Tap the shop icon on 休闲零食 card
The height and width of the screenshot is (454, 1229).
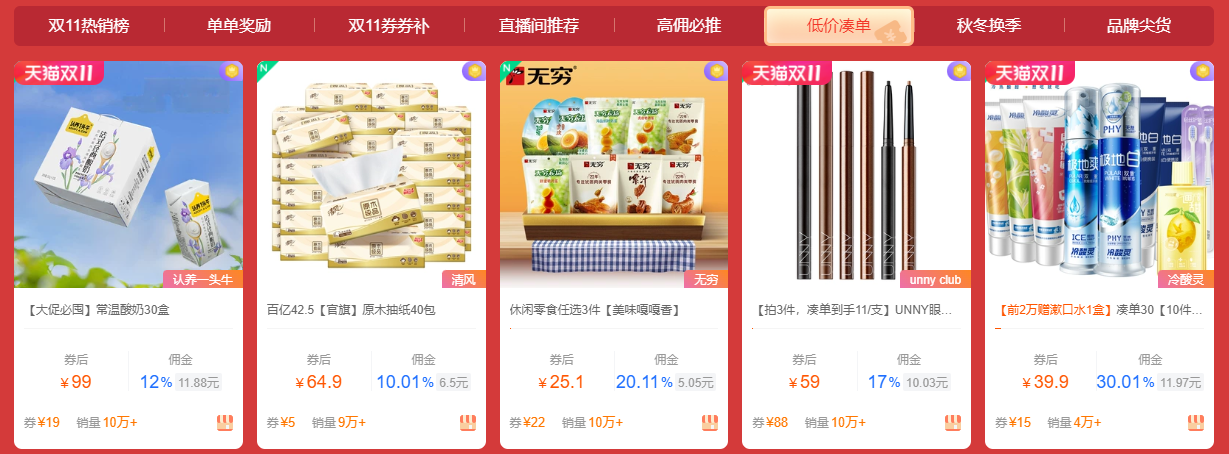click(x=710, y=423)
